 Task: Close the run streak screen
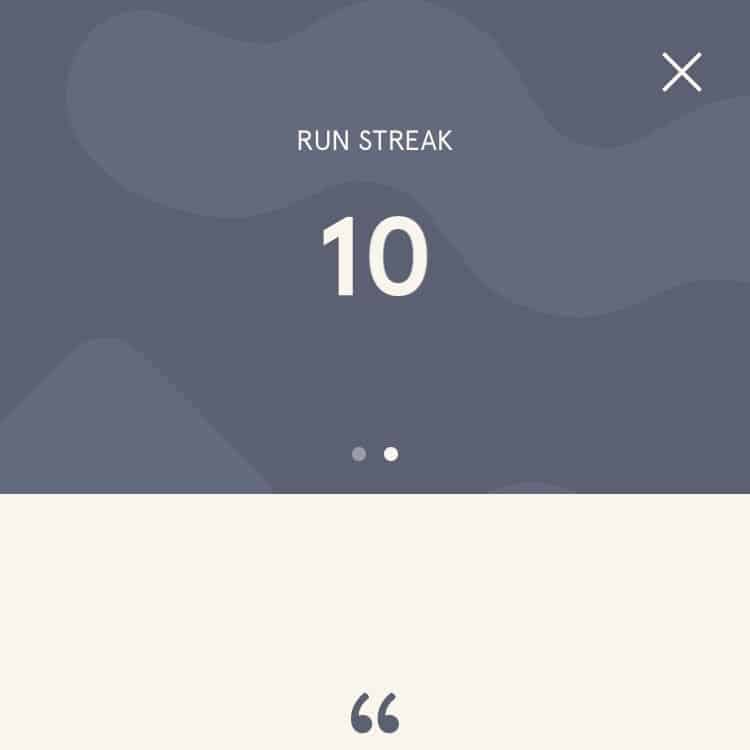click(x=681, y=72)
